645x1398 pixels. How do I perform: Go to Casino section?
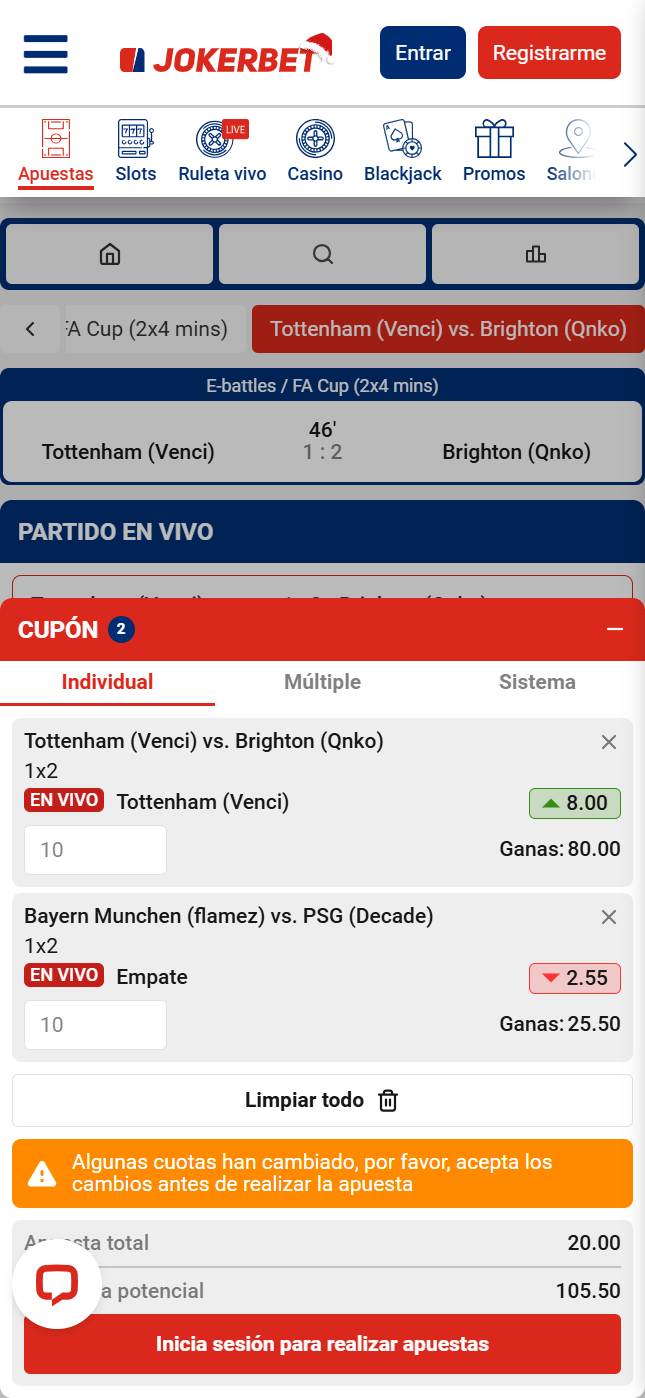(x=315, y=152)
